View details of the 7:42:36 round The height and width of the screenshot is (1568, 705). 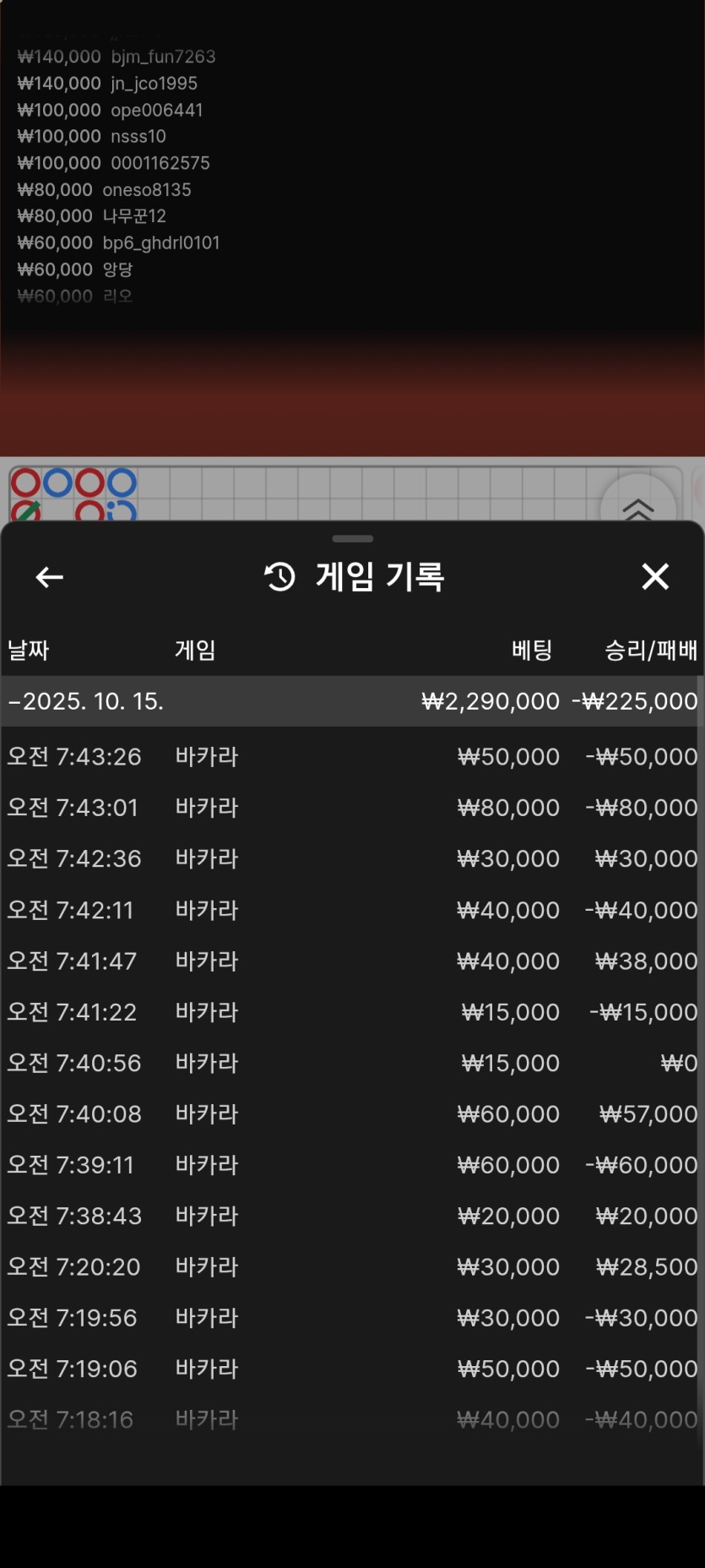(x=352, y=858)
